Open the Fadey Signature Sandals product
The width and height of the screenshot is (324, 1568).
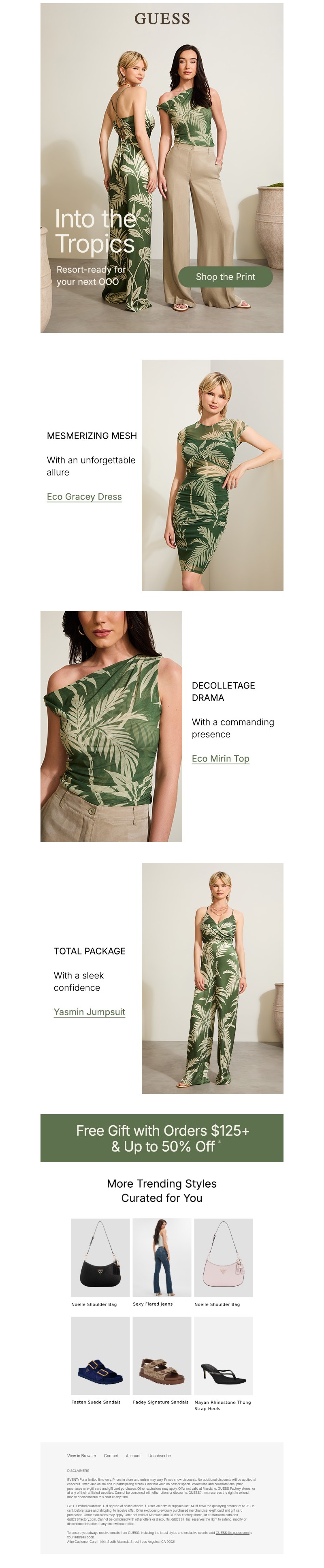pyautogui.click(x=162, y=1356)
